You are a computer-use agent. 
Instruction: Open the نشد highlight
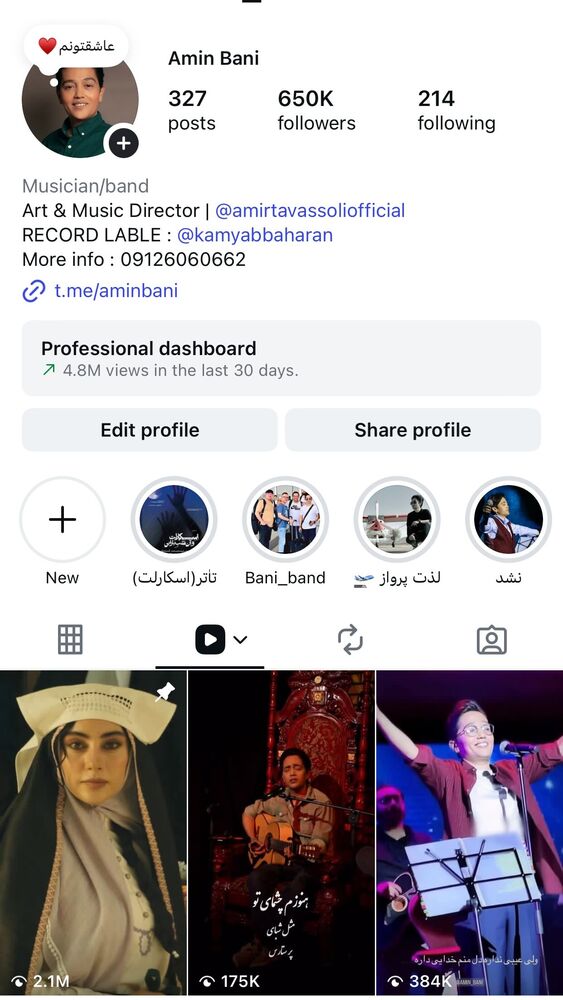pos(508,519)
